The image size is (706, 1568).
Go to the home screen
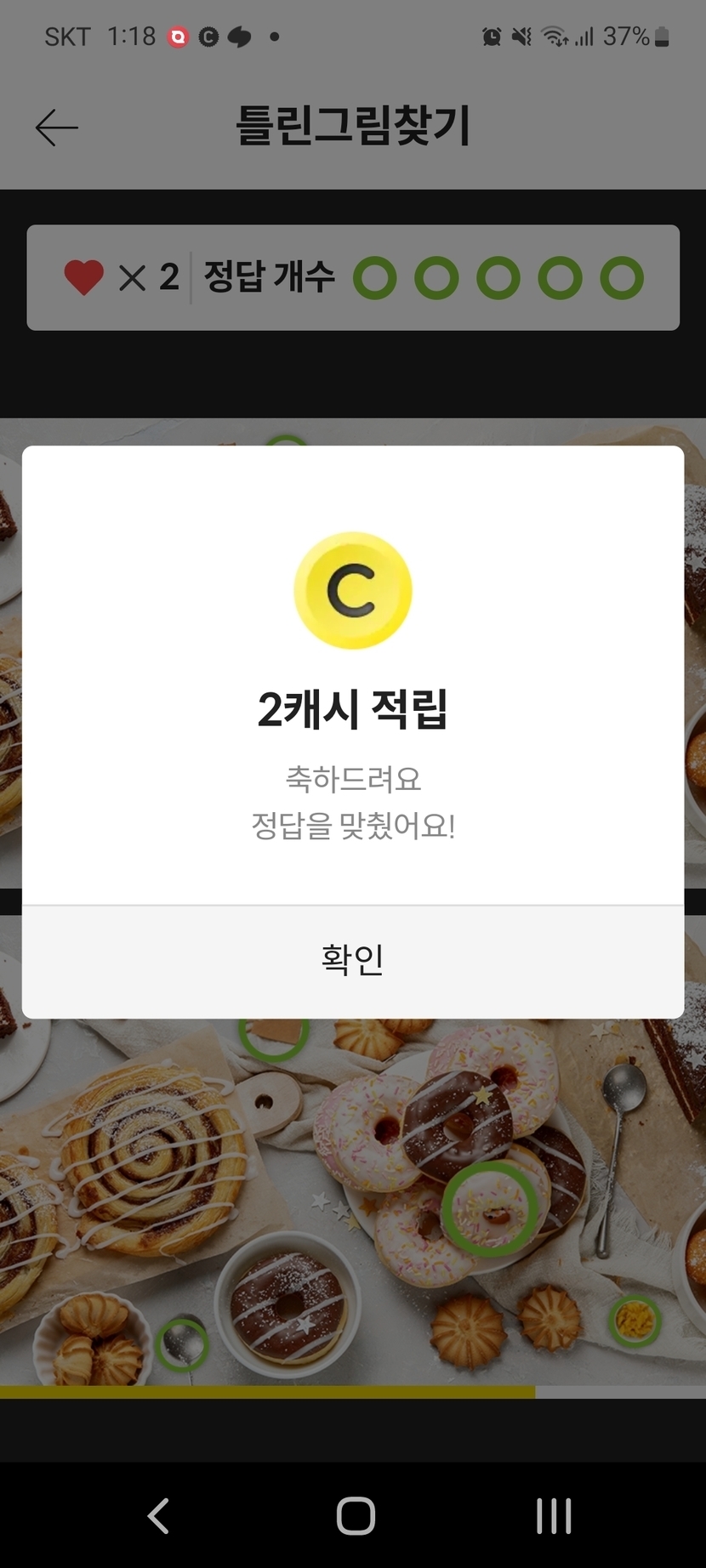pos(356,1515)
